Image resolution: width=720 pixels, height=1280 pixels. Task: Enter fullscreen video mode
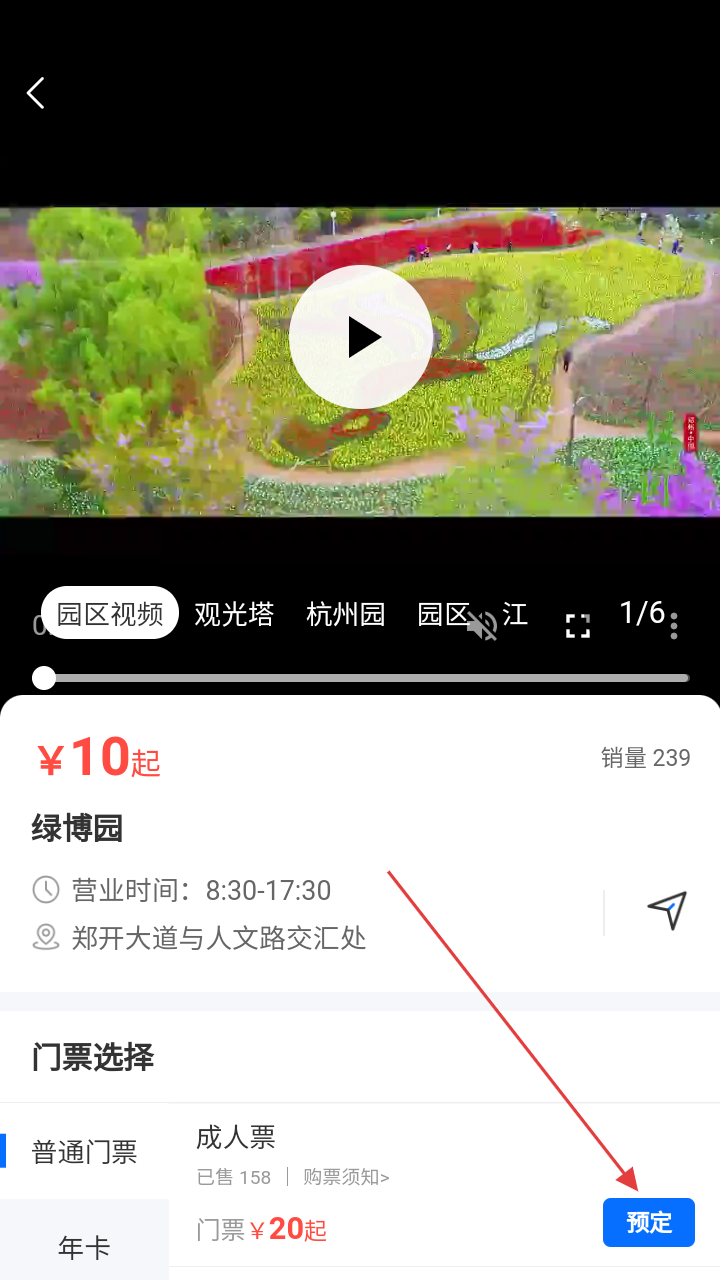click(578, 626)
